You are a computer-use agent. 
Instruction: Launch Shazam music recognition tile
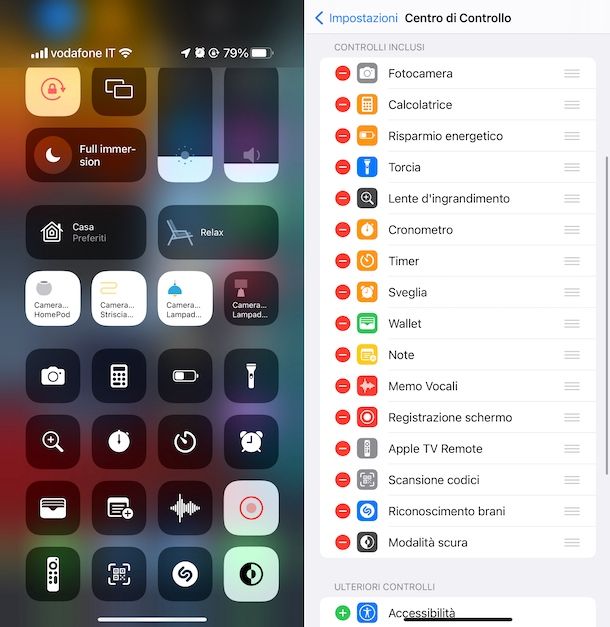point(185,574)
